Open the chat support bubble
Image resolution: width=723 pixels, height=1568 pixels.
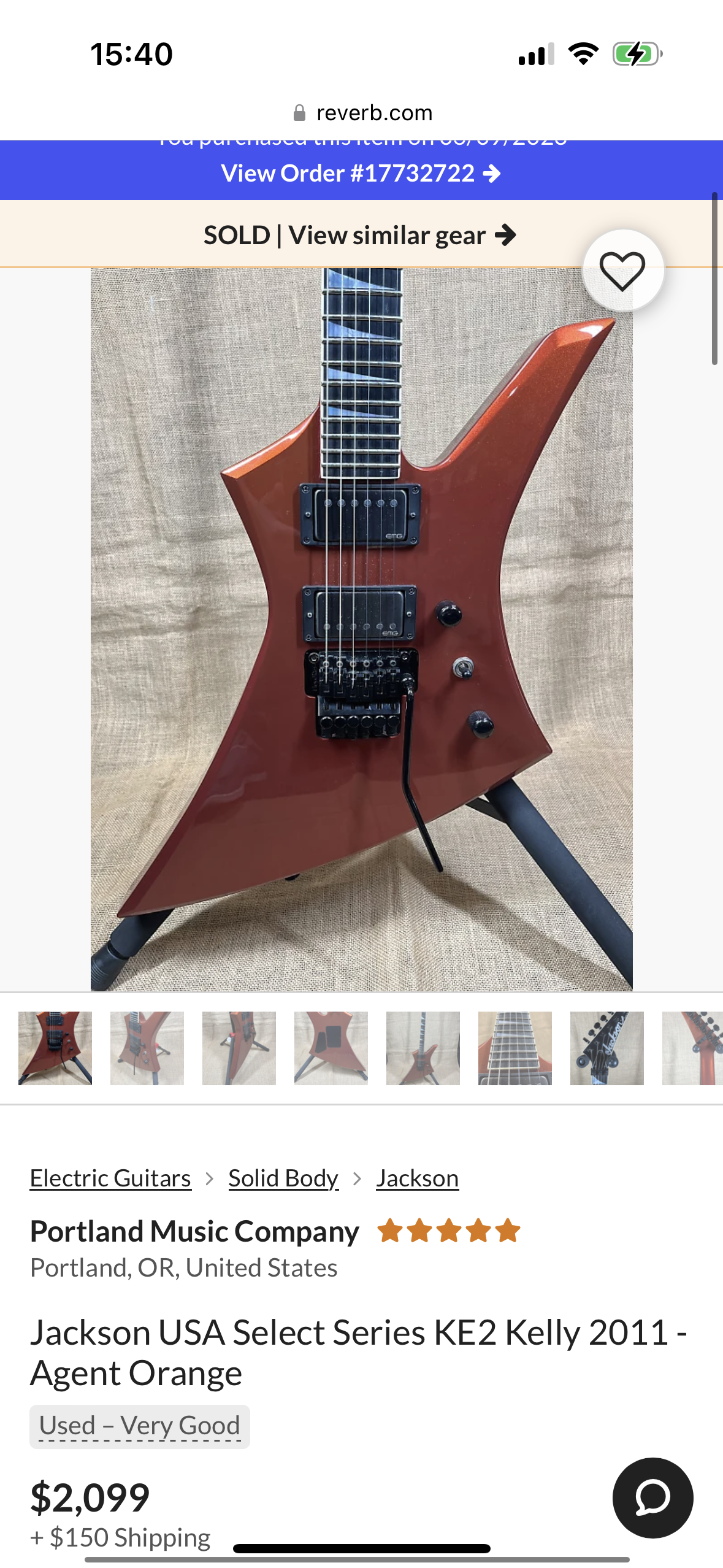(652, 1497)
